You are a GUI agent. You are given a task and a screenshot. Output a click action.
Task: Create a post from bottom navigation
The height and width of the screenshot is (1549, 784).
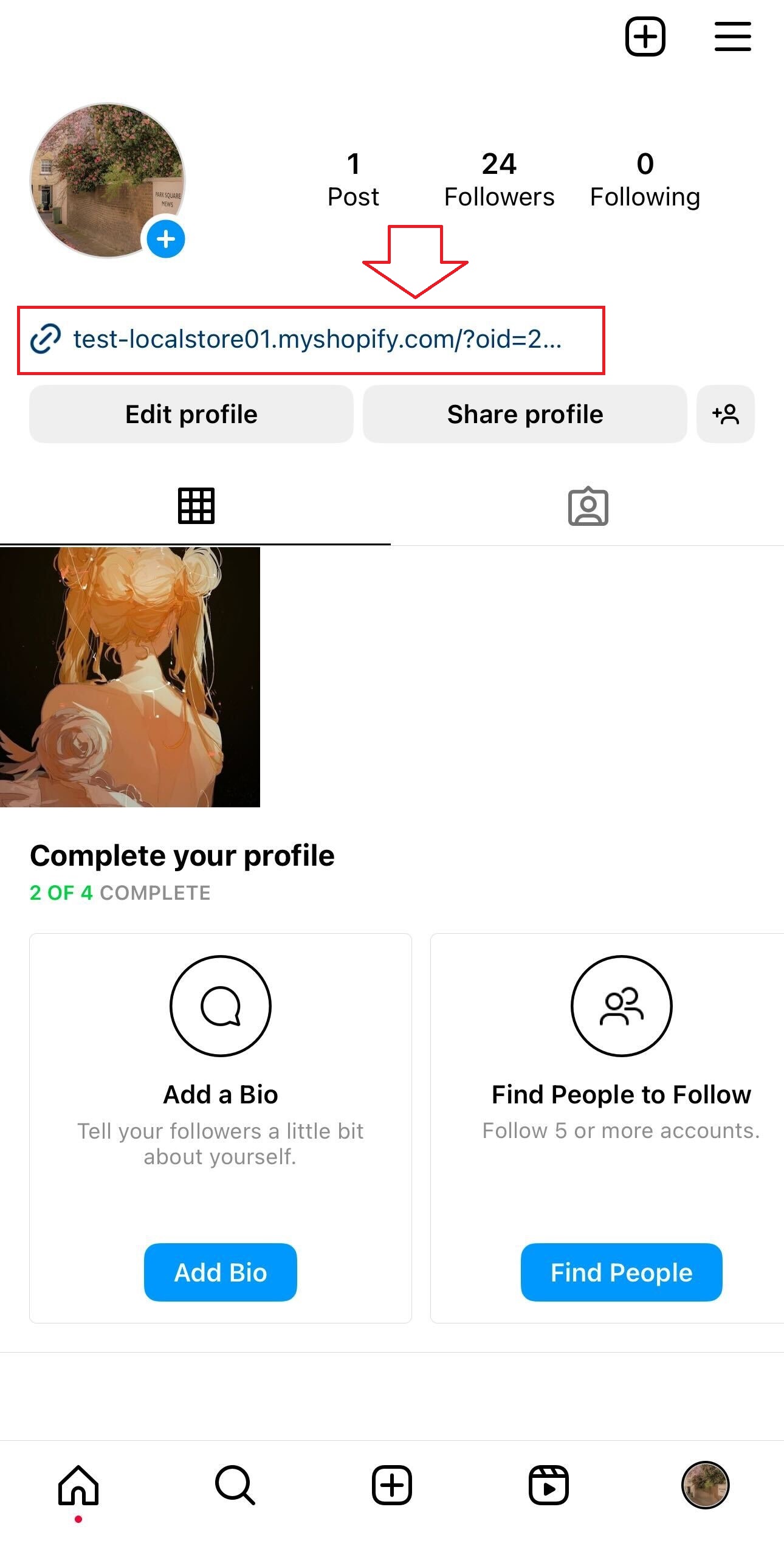point(392,1485)
